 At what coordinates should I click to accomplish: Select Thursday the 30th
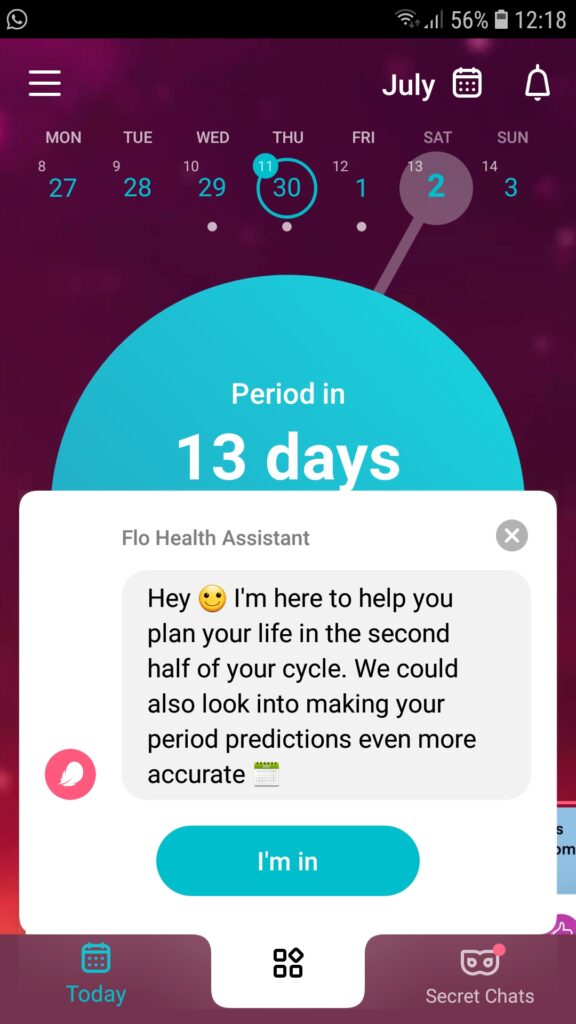pyautogui.click(x=287, y=187)
